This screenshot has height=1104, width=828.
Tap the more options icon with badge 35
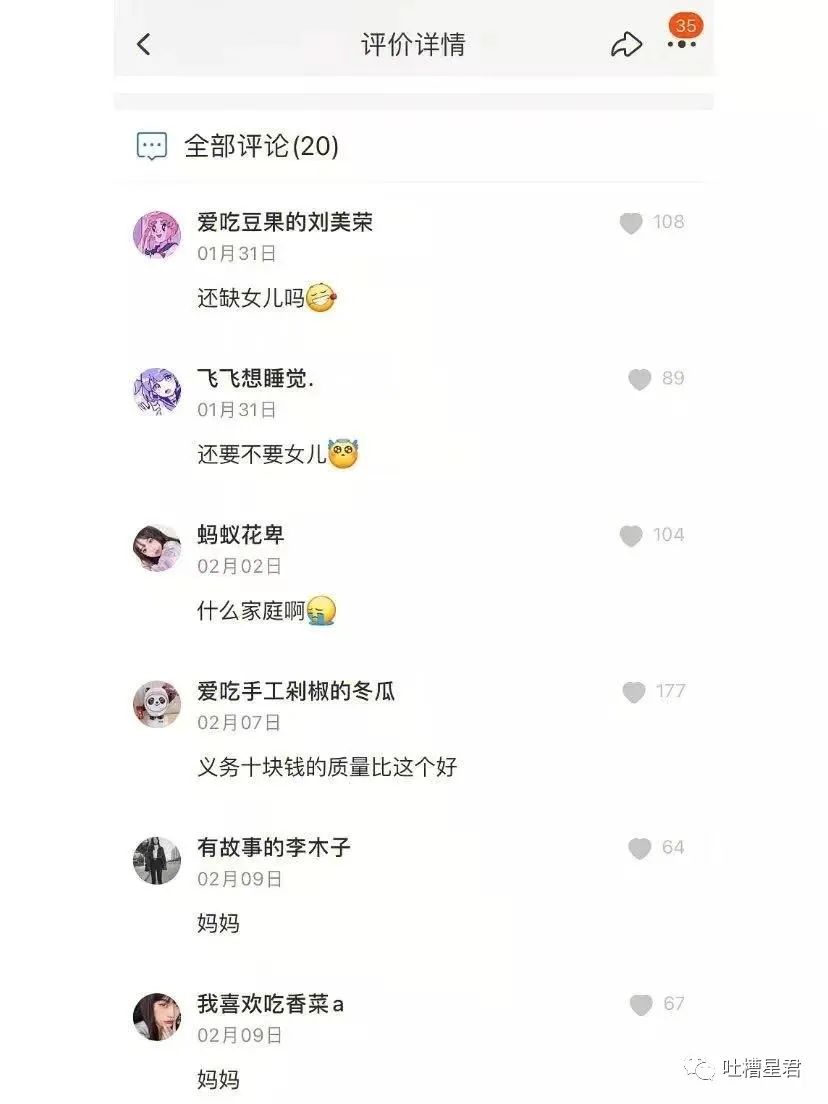[x=681, y=44]
